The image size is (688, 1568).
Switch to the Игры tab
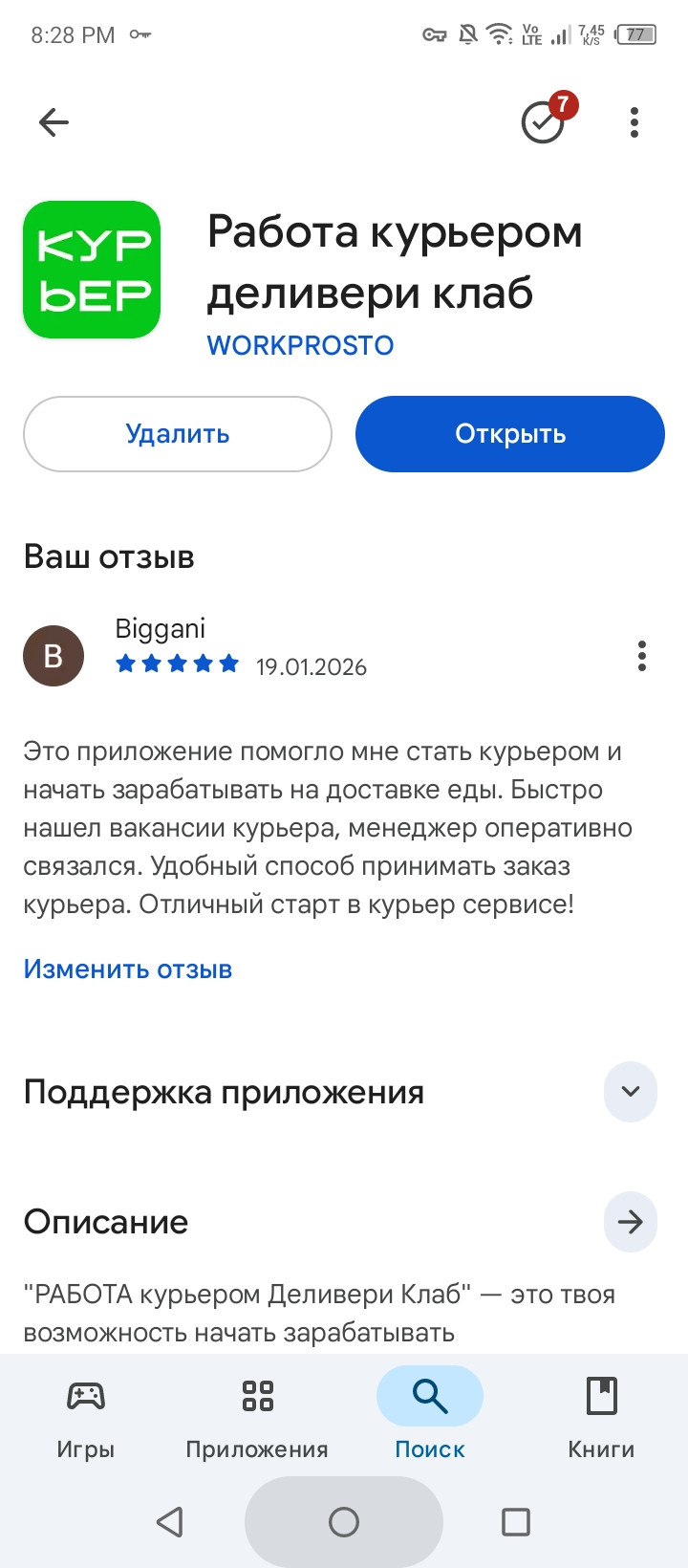(x=86, y=1415)
